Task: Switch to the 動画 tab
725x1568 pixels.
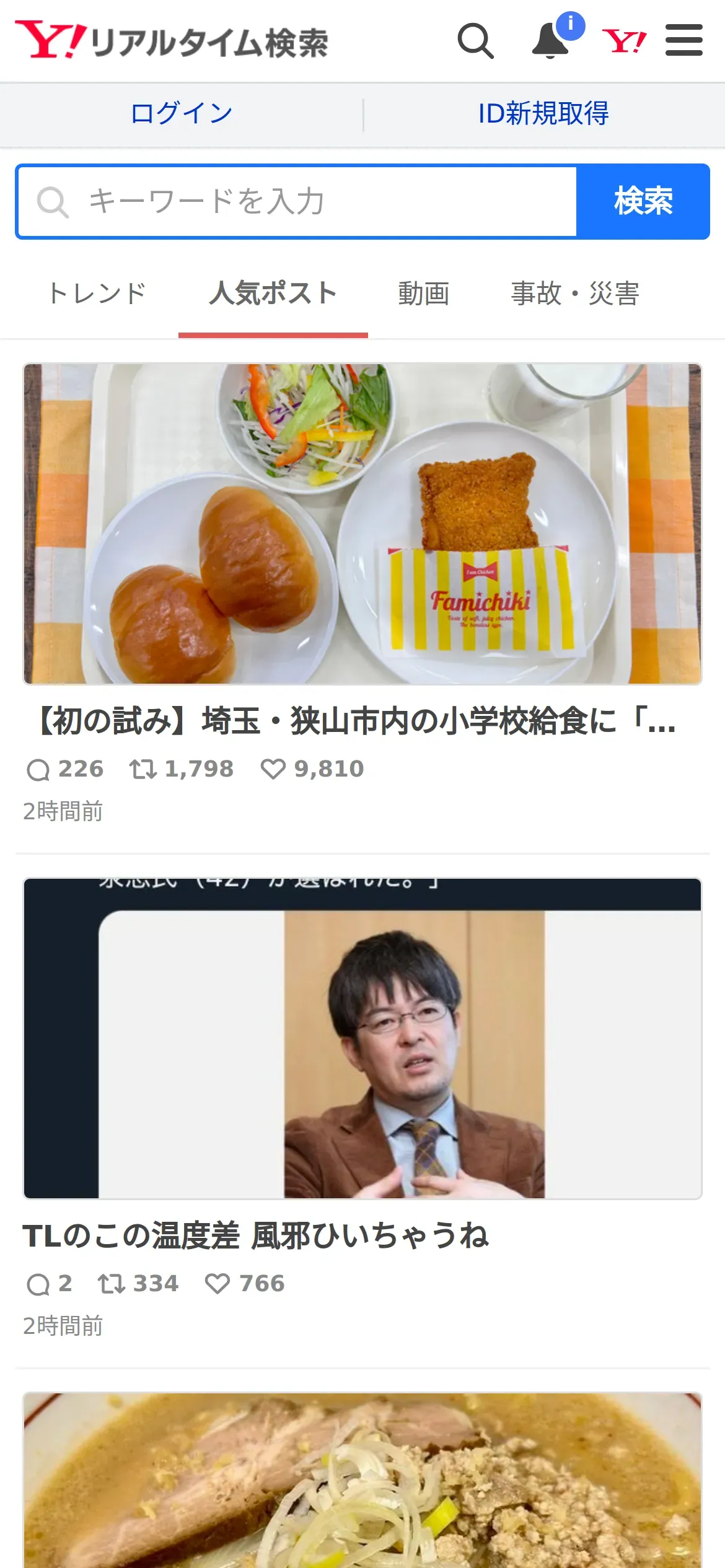Action: 424,294
